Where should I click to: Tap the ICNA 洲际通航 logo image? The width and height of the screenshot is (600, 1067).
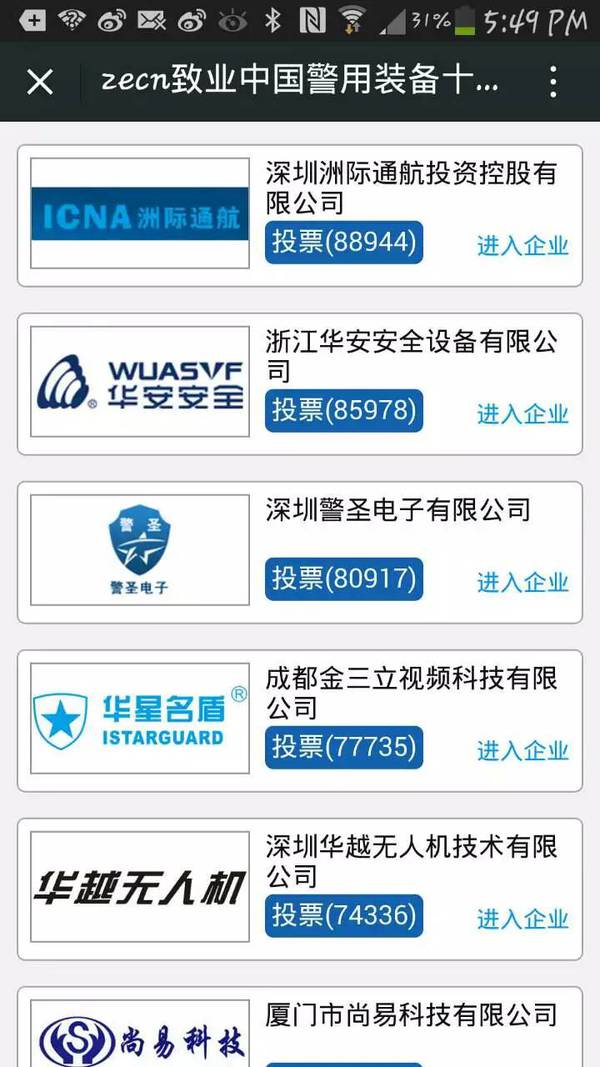pyautogui.click(x=140, y=214)
